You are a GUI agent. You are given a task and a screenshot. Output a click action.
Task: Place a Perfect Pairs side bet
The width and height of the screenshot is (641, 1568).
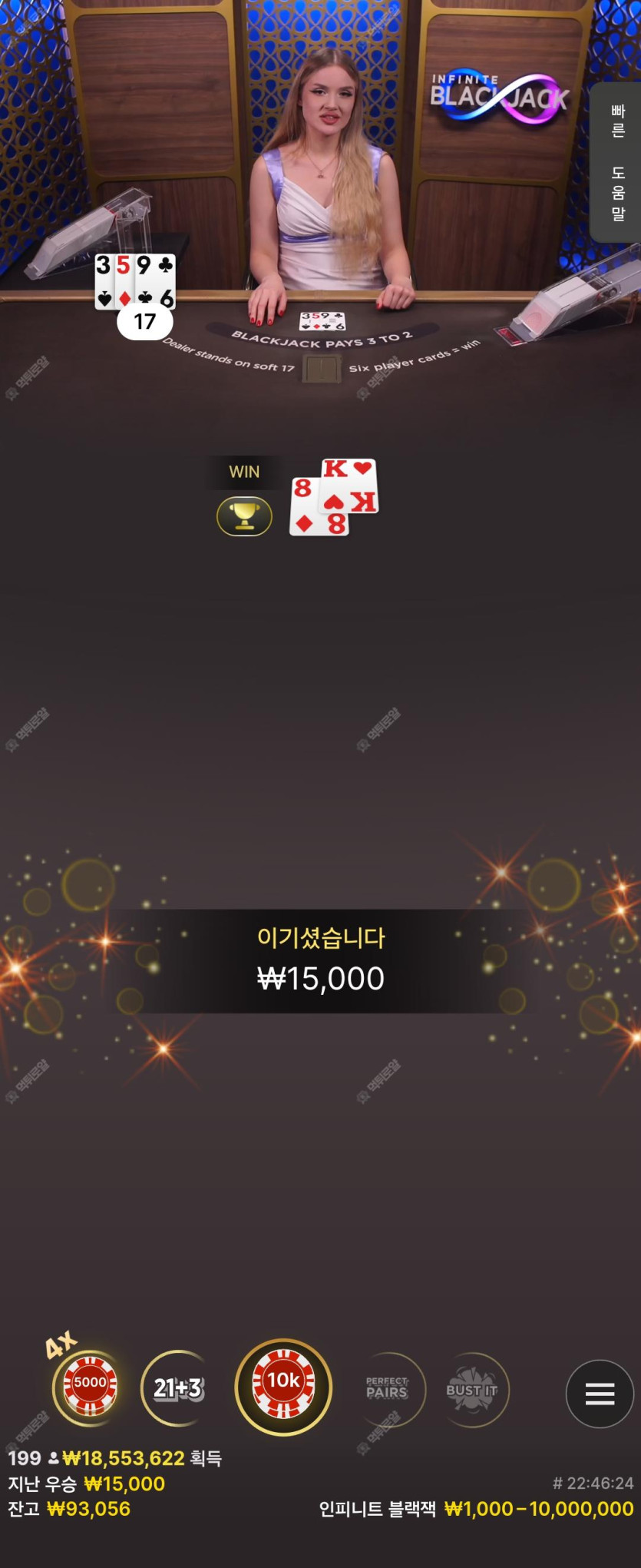(x=388, y=1389)
